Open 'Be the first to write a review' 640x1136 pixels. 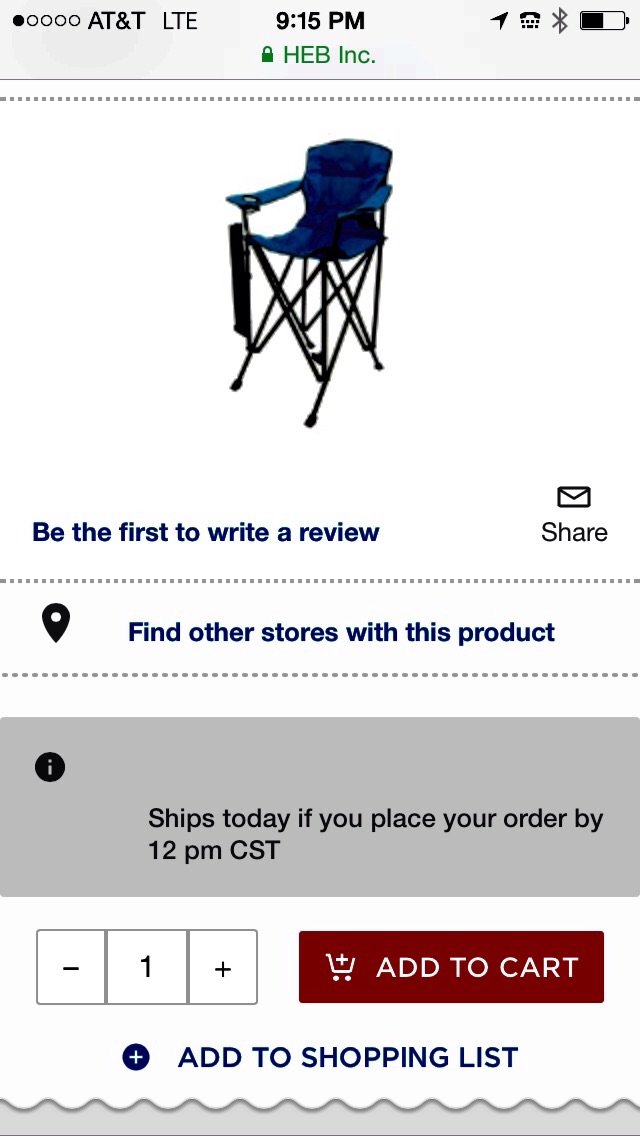click(206, 532)
